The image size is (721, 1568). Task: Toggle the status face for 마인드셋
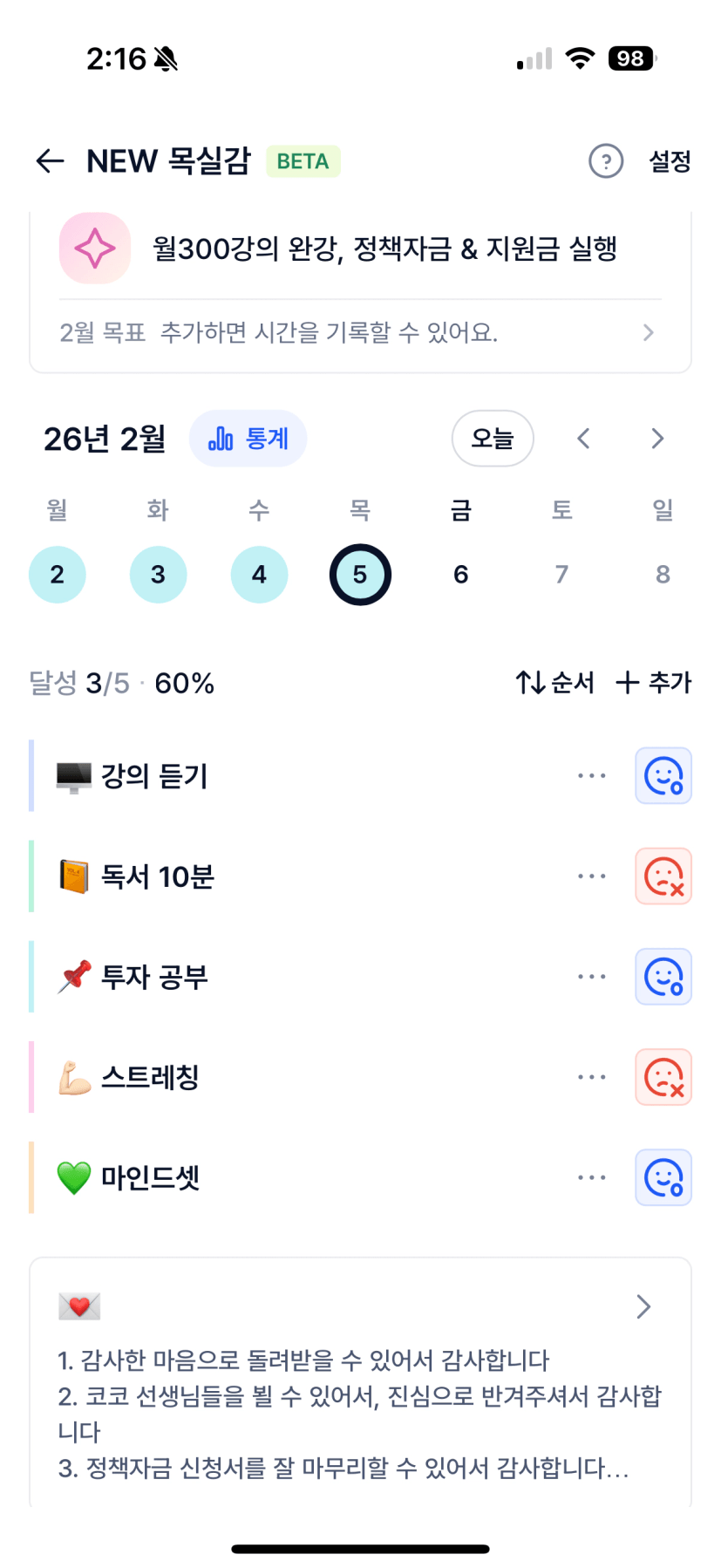[663, 1178]
